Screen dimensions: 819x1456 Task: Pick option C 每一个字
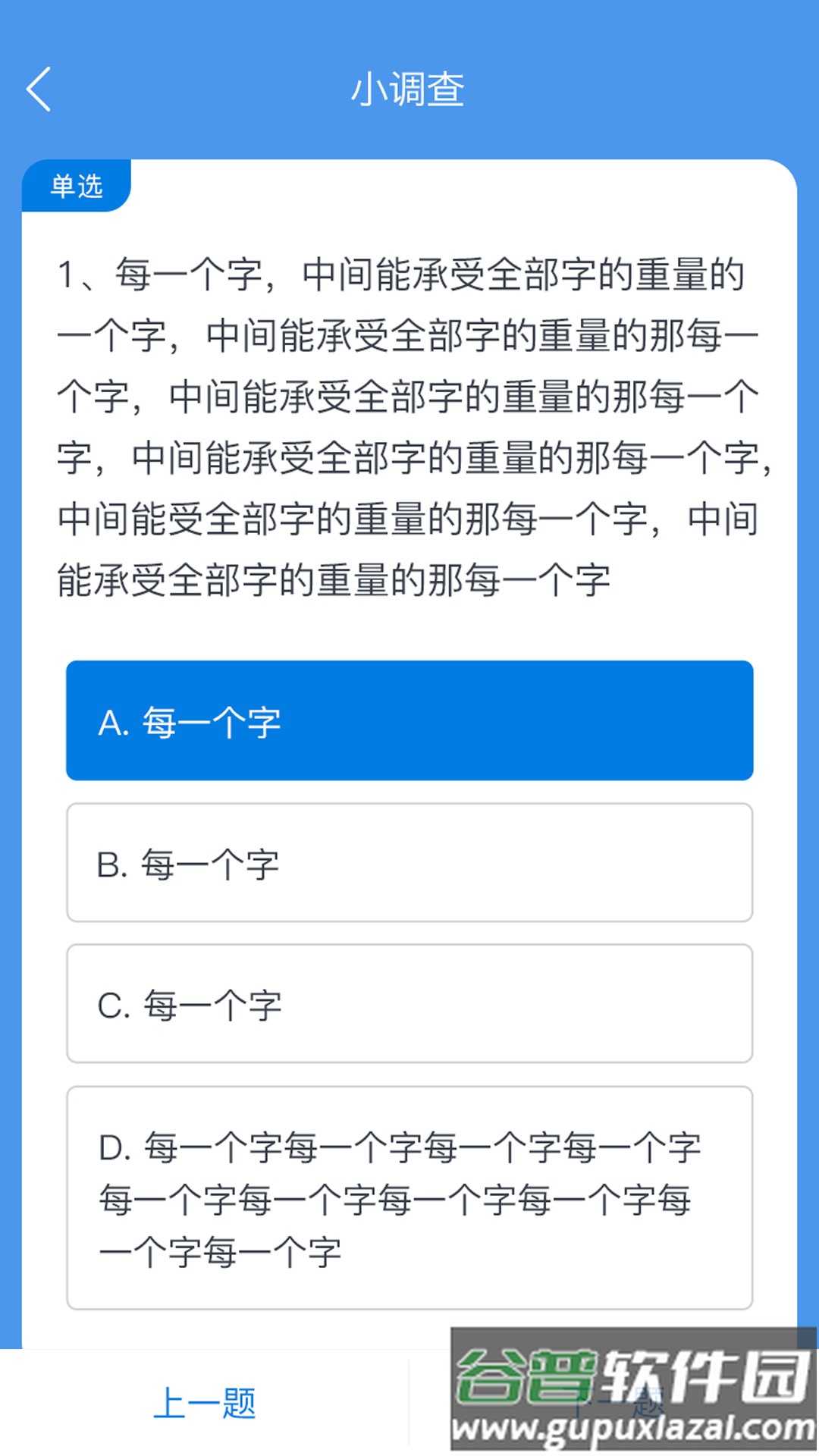pyautogui.click(x=409, y=1003)
